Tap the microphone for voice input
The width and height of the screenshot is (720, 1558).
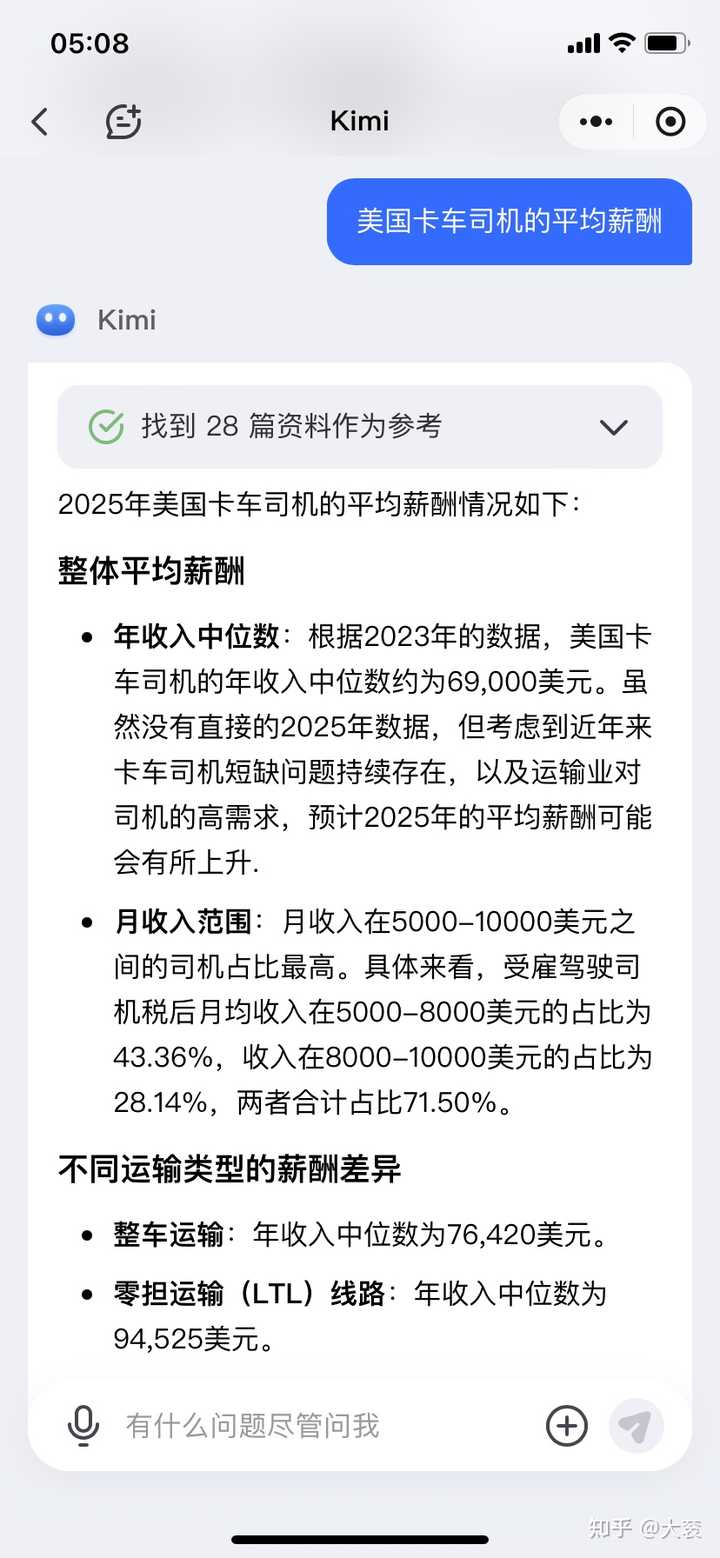(83, 1425)
